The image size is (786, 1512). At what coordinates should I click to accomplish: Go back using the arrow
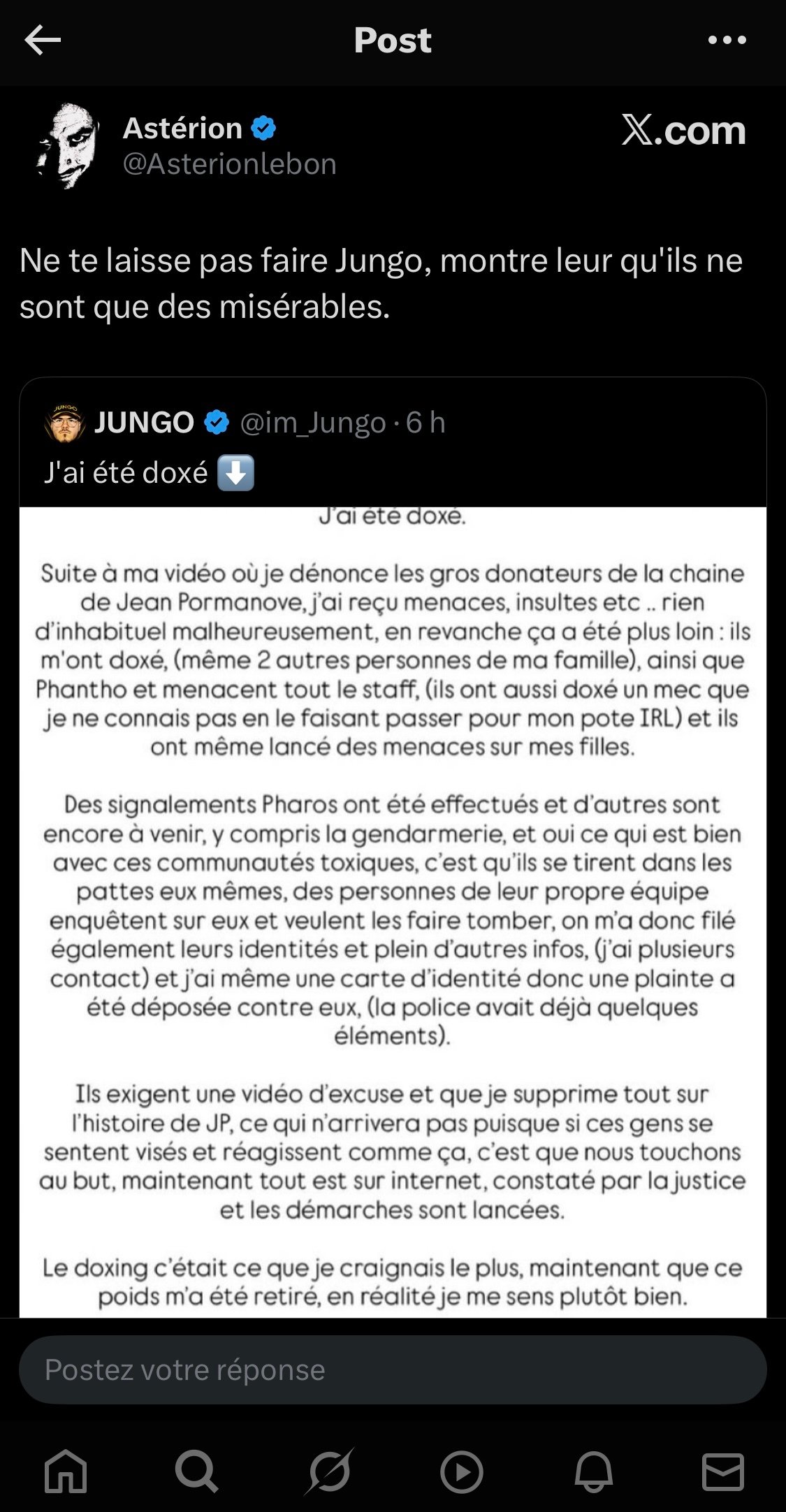(43, 40)
